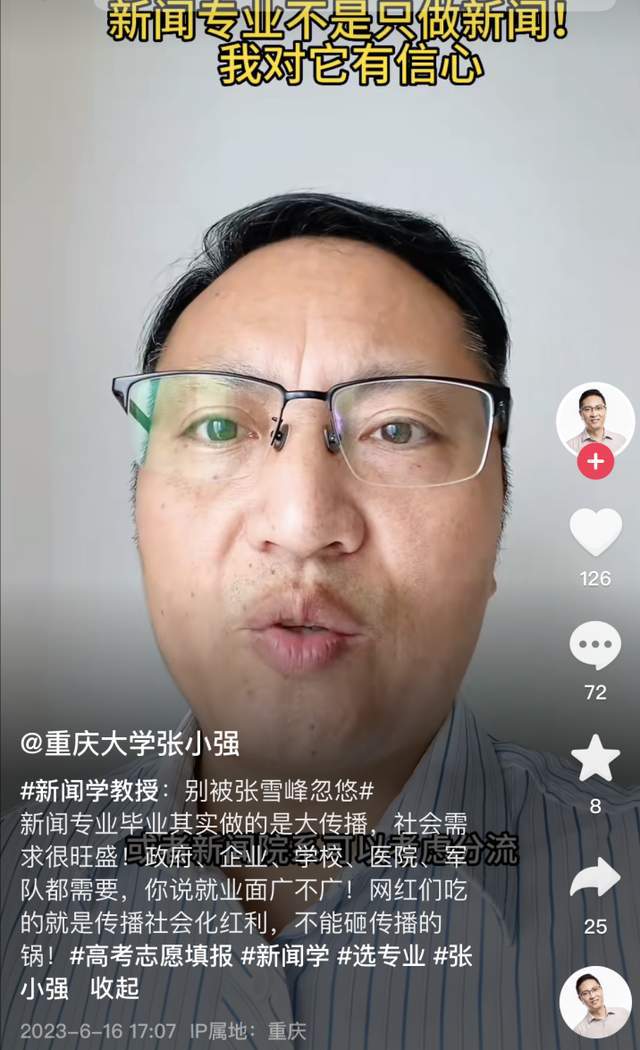The width and height of the screenshot is (640, 1050).
Task: Open the creator's profile avatar
Action: point(595,421)
